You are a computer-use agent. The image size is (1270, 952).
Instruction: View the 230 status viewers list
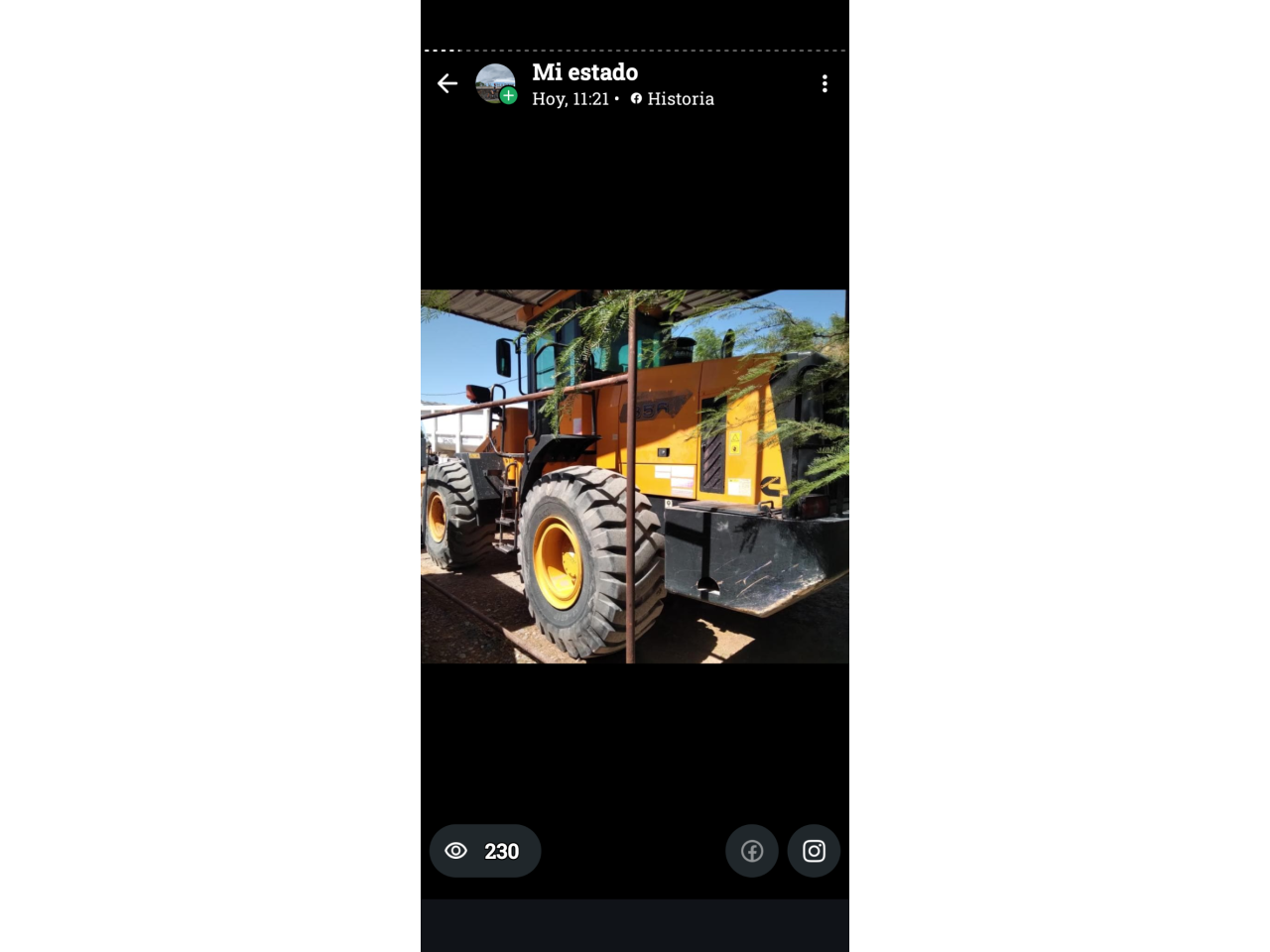coord(485,851)
